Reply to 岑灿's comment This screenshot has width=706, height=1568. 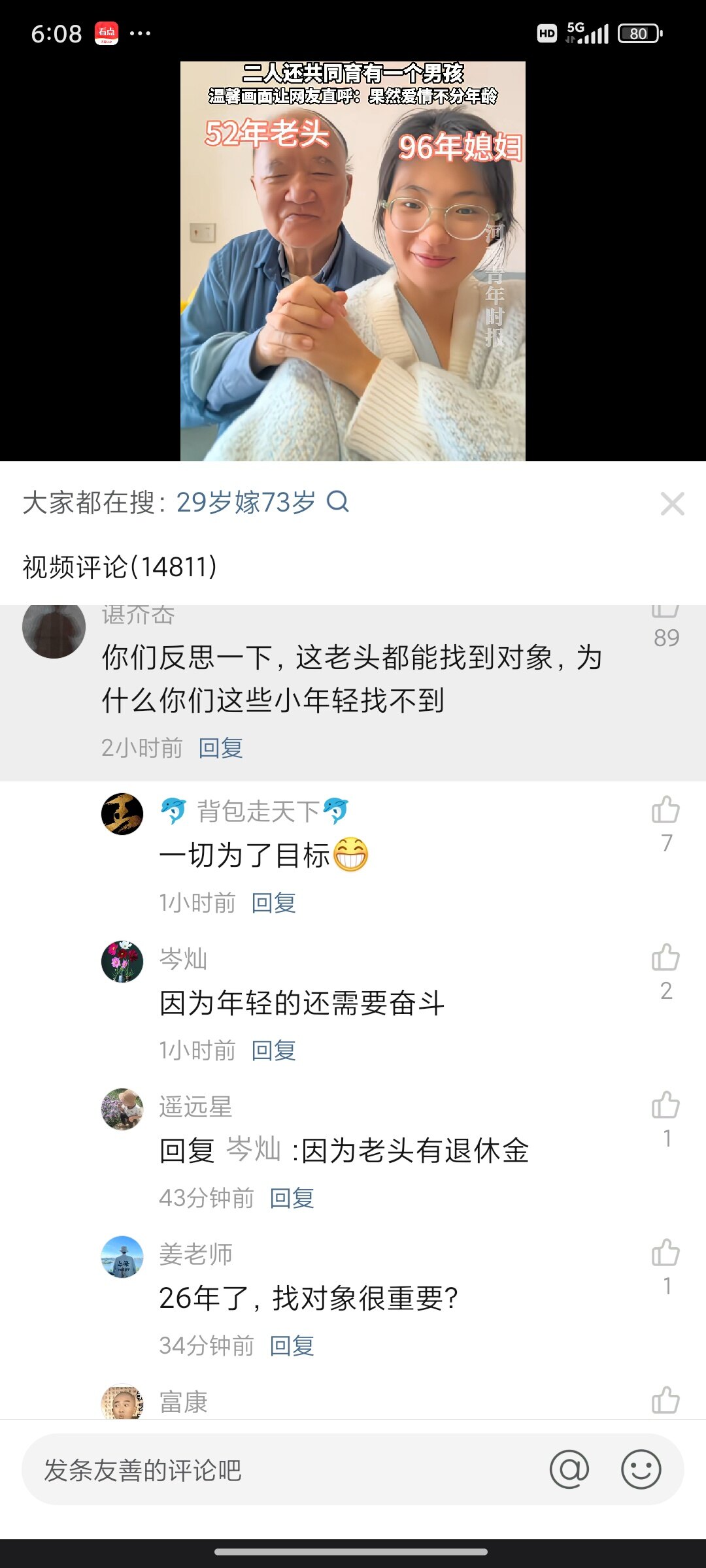[x=273, y=1051]
